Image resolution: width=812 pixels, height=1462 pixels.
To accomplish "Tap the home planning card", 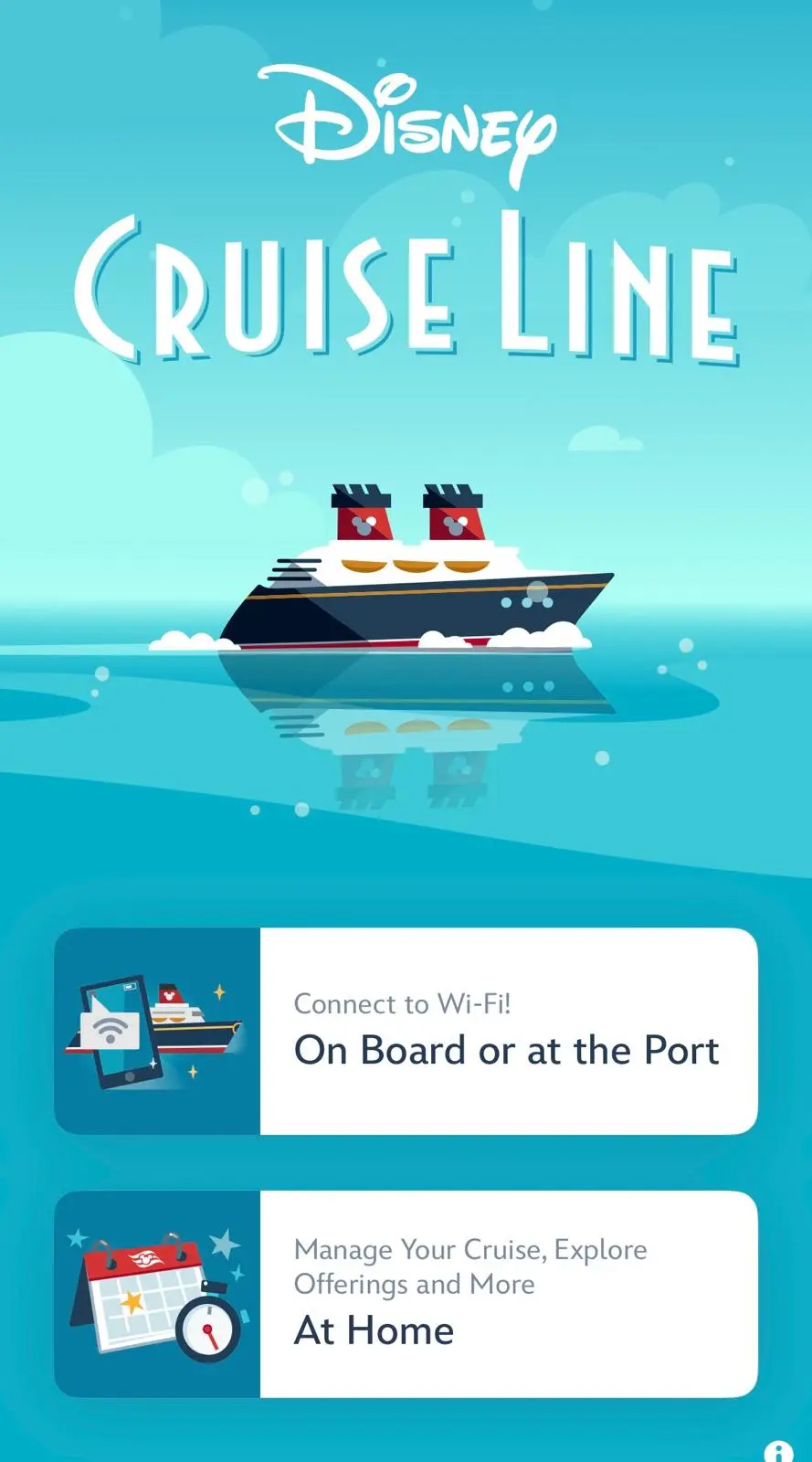I will coord(406,1291).
